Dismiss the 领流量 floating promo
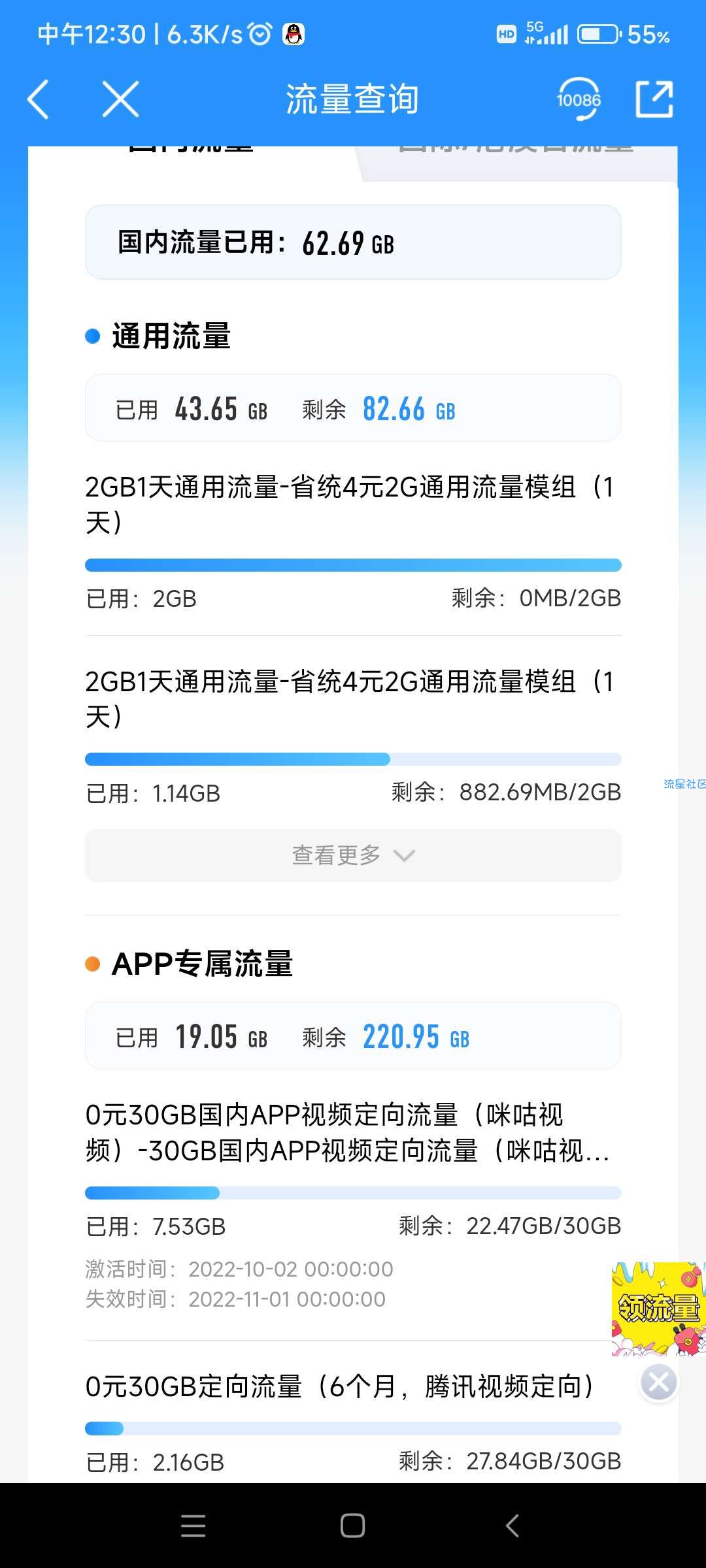The image size is (706, 1568). (x=658, y=1382)
